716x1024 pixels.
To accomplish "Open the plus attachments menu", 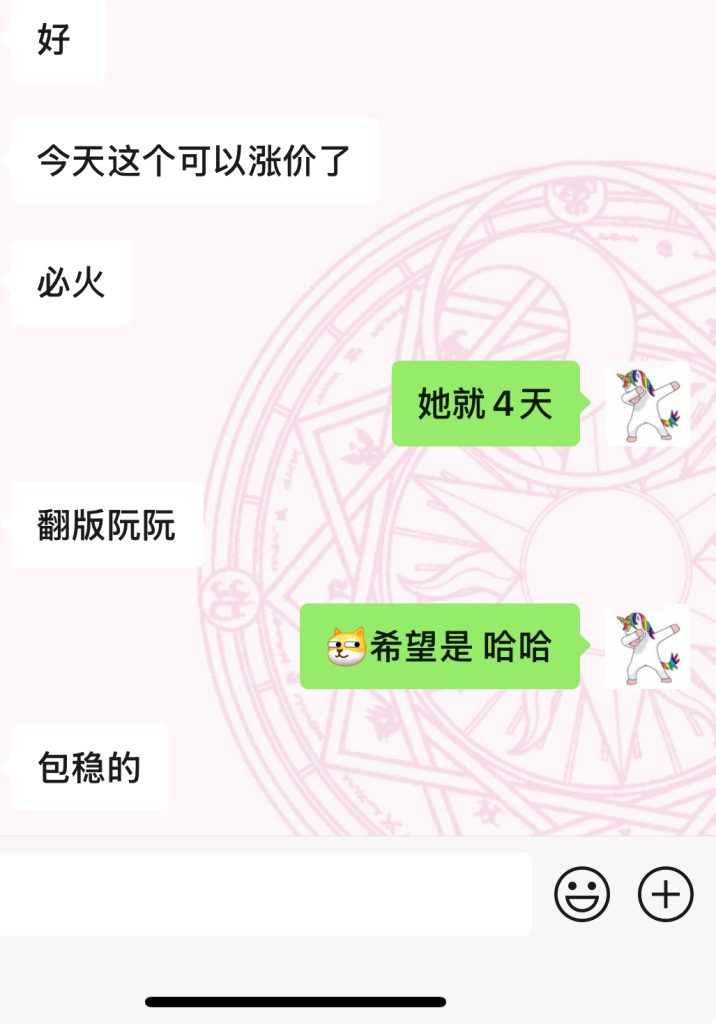I will click(666, 893).
